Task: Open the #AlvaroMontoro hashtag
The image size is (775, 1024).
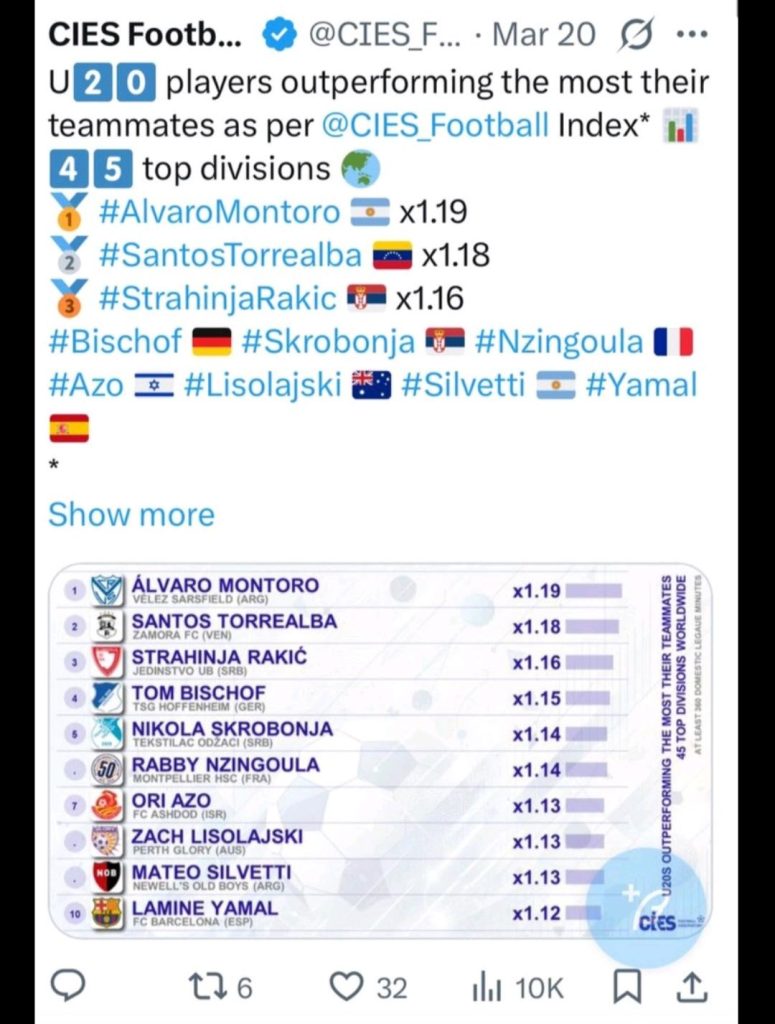Action: click(219, 212)
